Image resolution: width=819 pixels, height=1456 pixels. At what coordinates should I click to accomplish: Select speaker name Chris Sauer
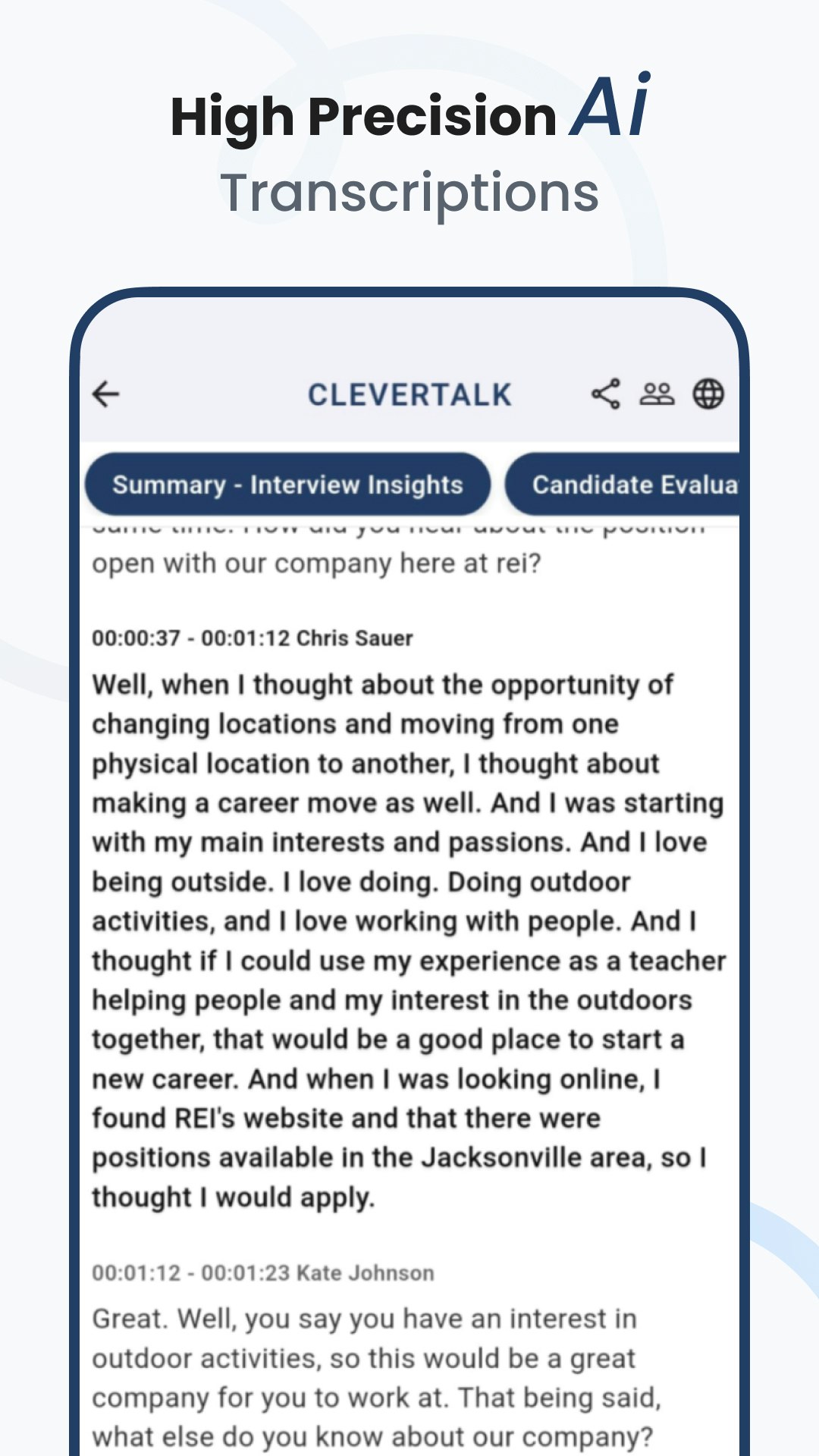353,638
